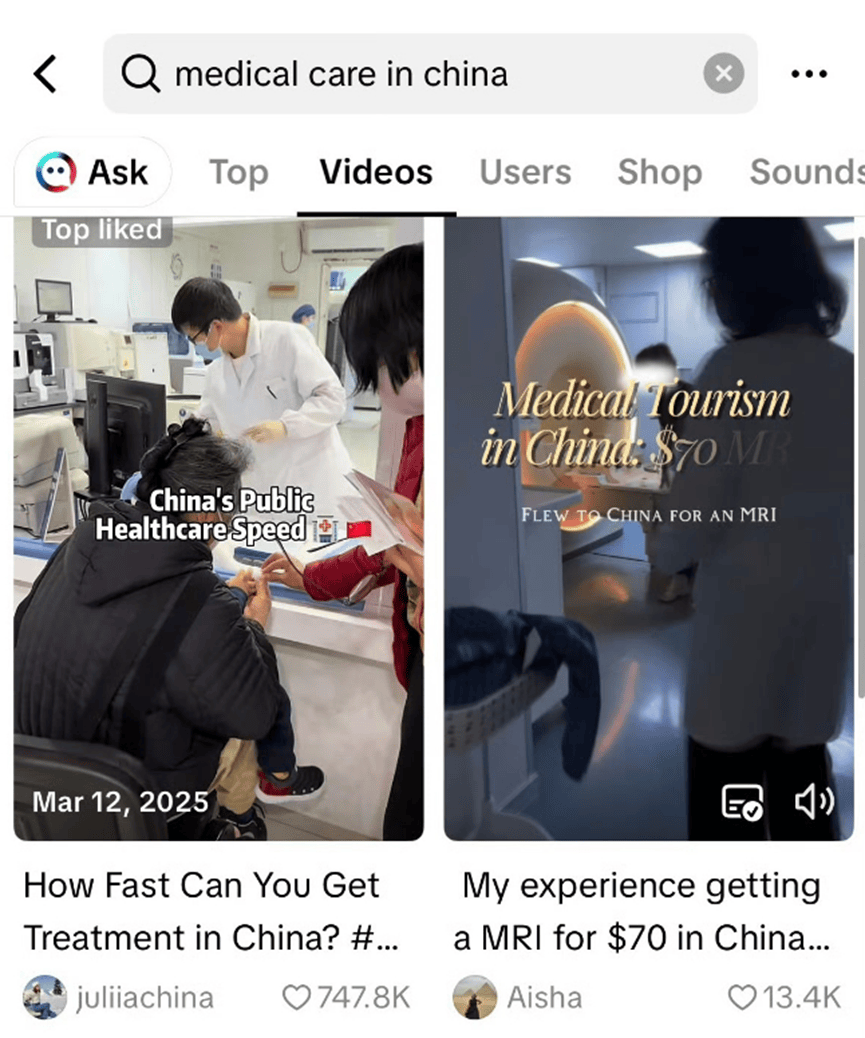Screen dimensions: 865x1038
Task: Select the Videos tab
Action: 376,172
